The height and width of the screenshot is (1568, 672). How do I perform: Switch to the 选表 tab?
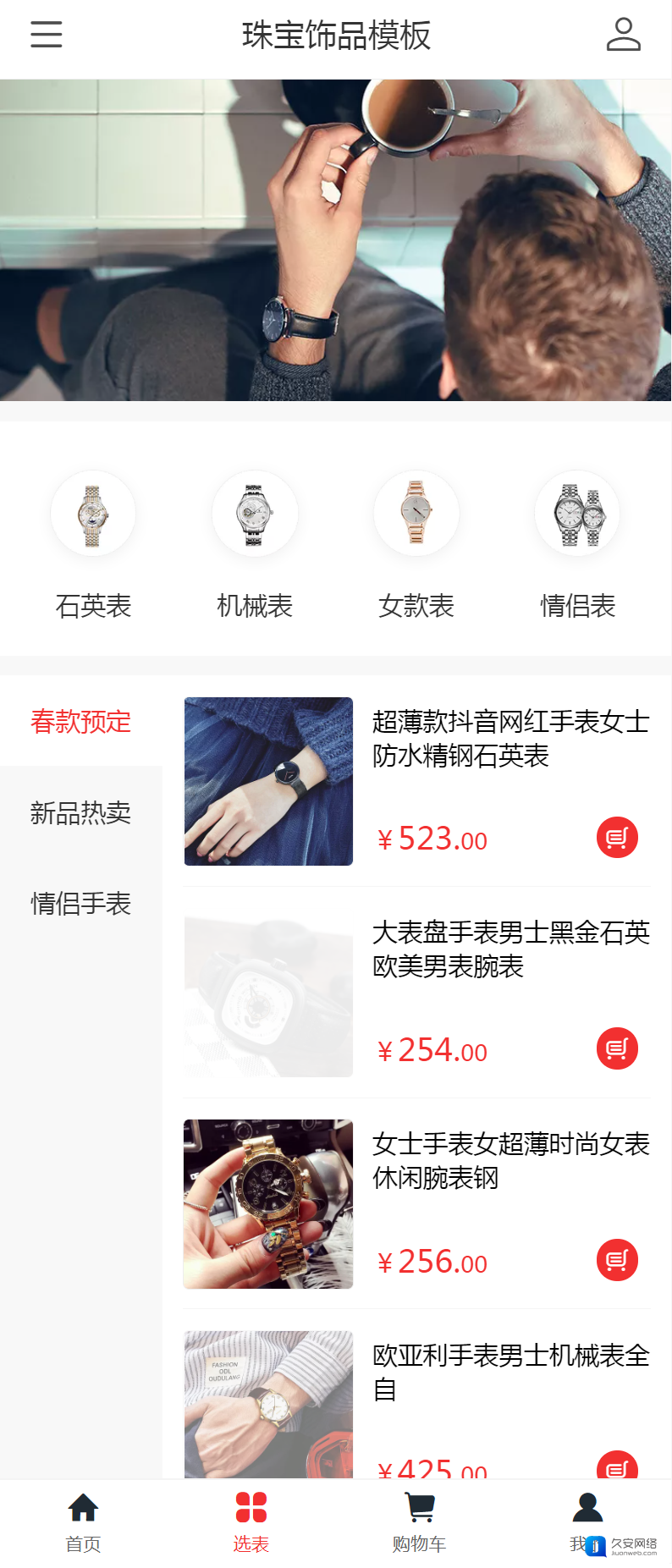251,1522
